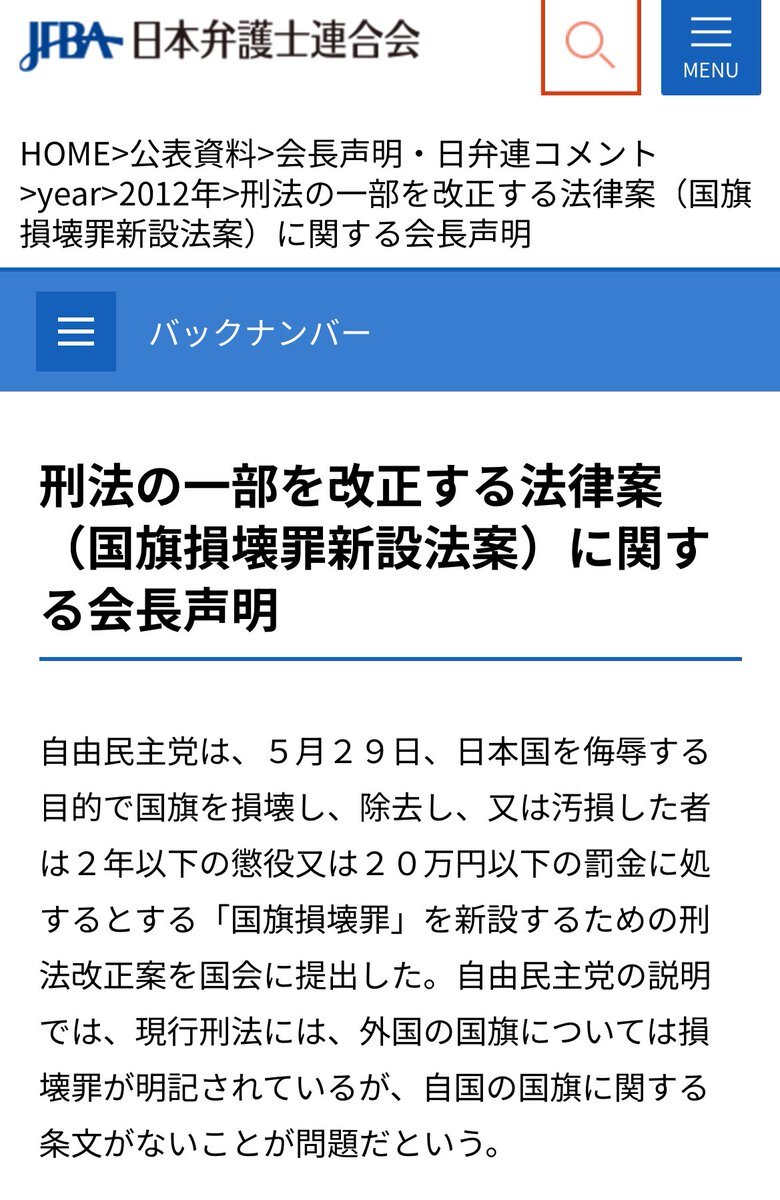Open 会長声明・日弁連コメント breadcrumb

[466, 155]
